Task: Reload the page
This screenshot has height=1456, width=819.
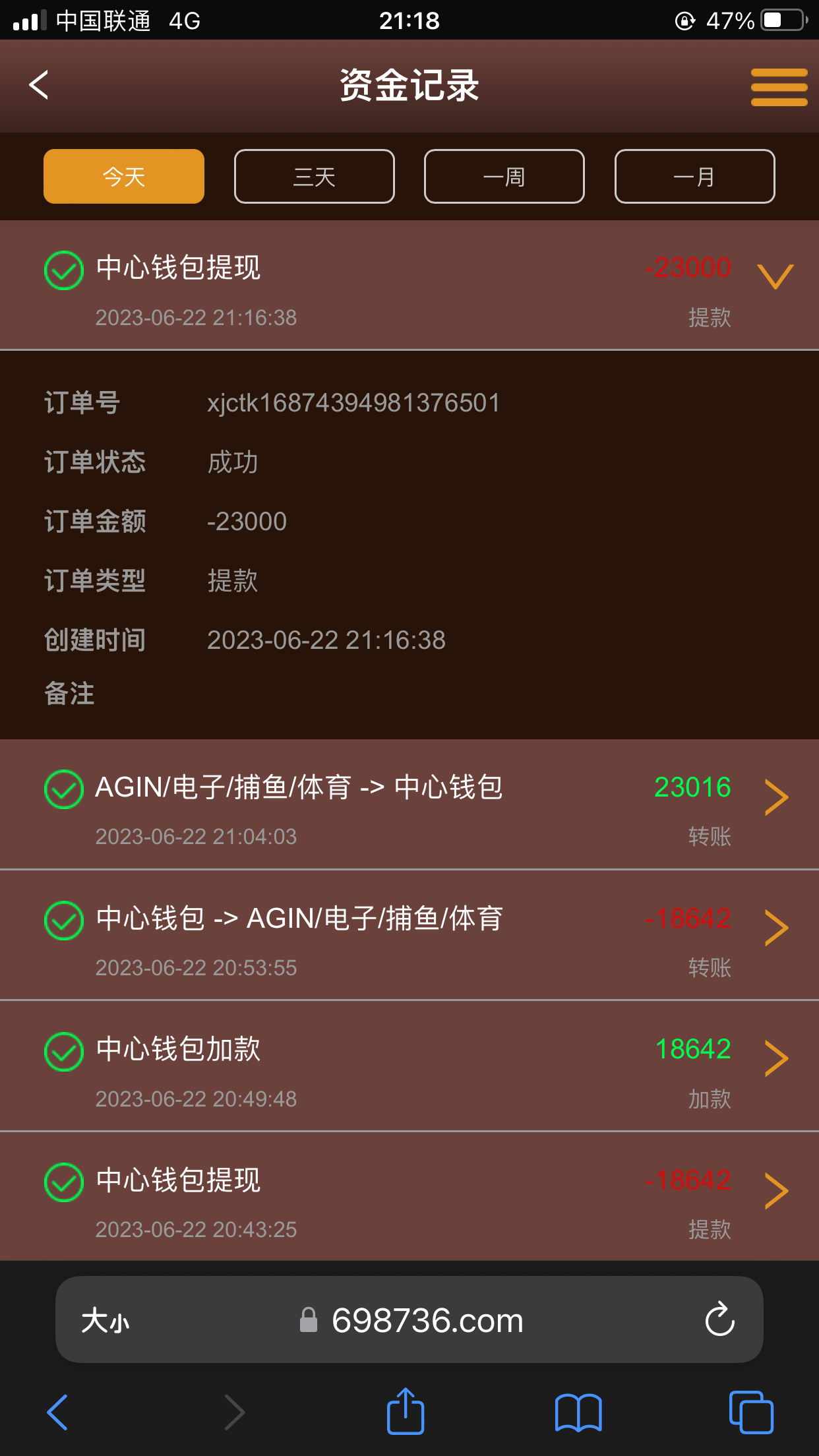Action: (x=719, y=1319)
